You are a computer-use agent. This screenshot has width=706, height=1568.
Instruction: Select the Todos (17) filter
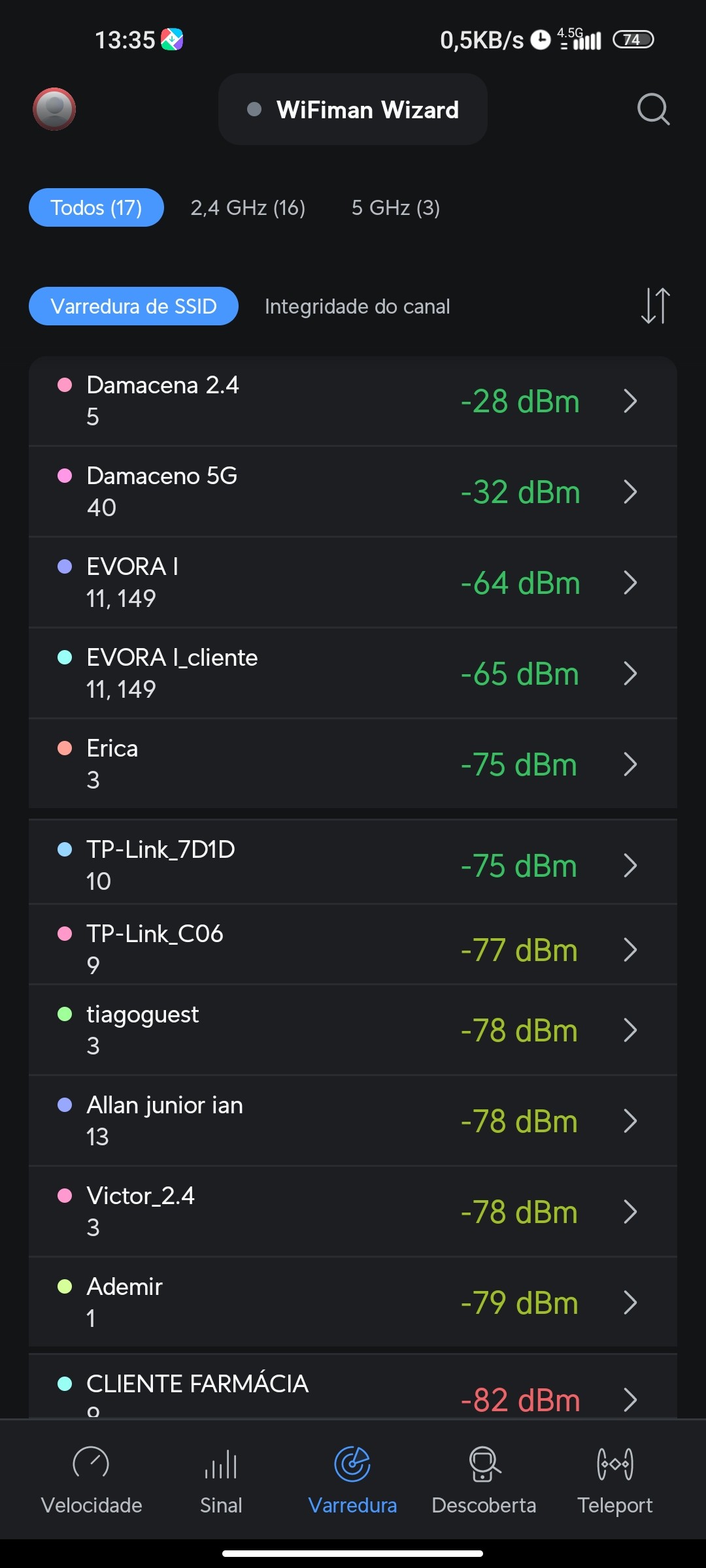96,208
